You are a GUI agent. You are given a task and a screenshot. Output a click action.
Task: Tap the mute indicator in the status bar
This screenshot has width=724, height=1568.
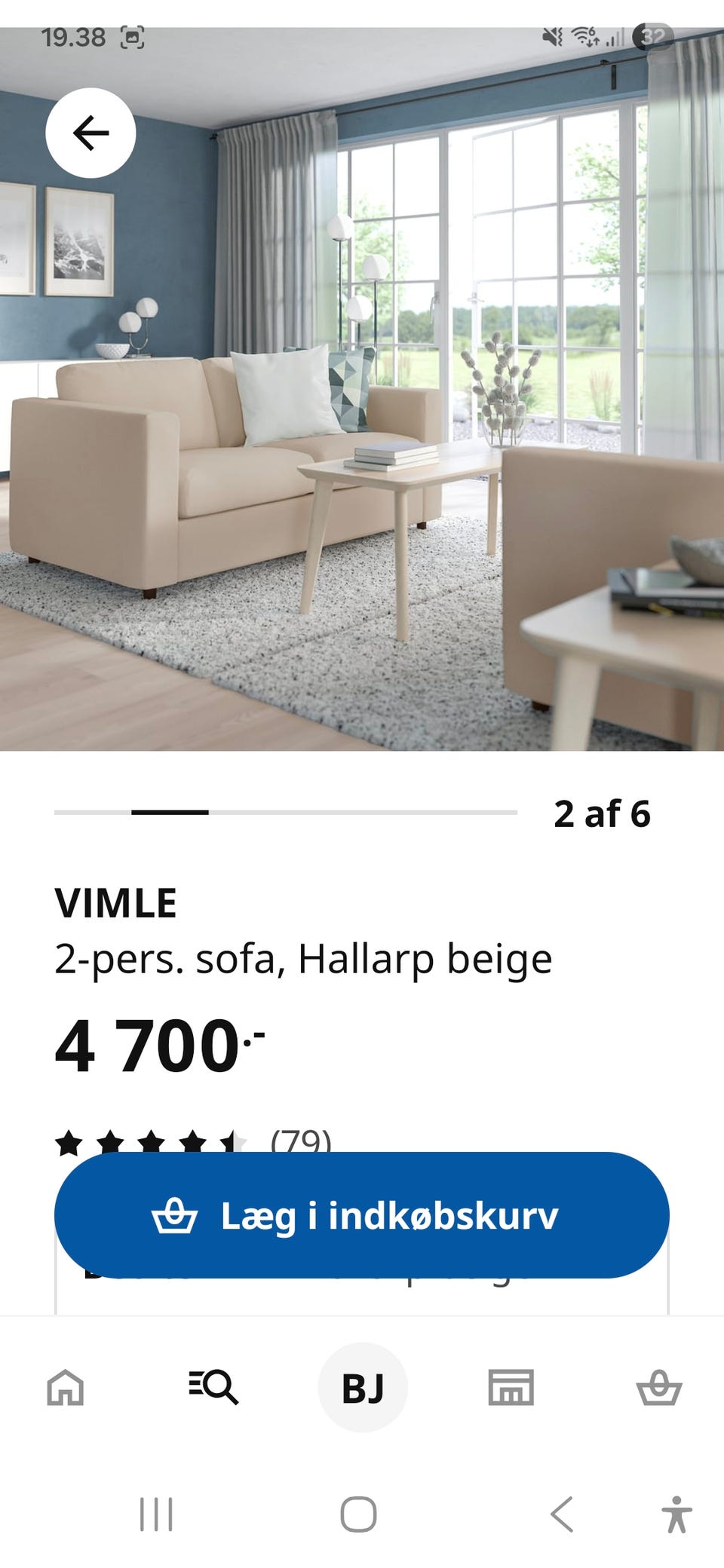pyautogui.click(x=552, y=35)
